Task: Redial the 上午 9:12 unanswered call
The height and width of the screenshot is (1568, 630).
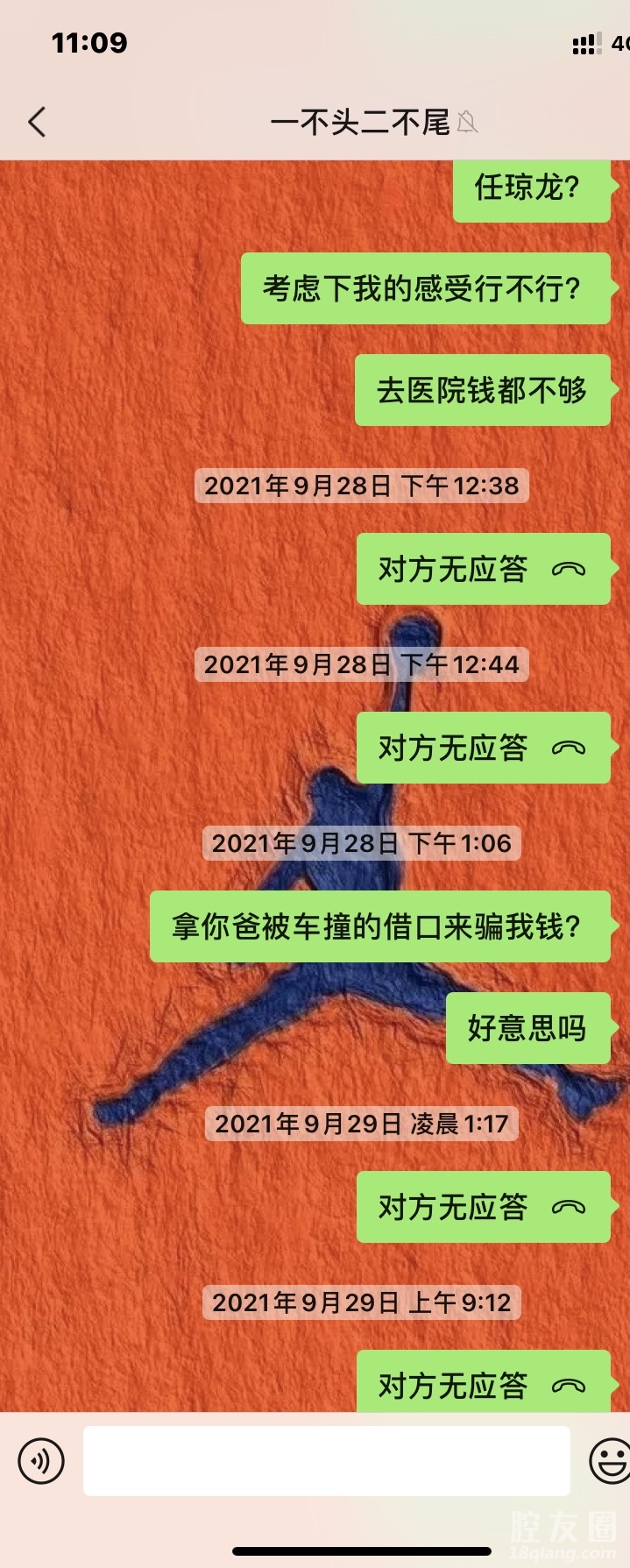Action: click(482, 1384)
